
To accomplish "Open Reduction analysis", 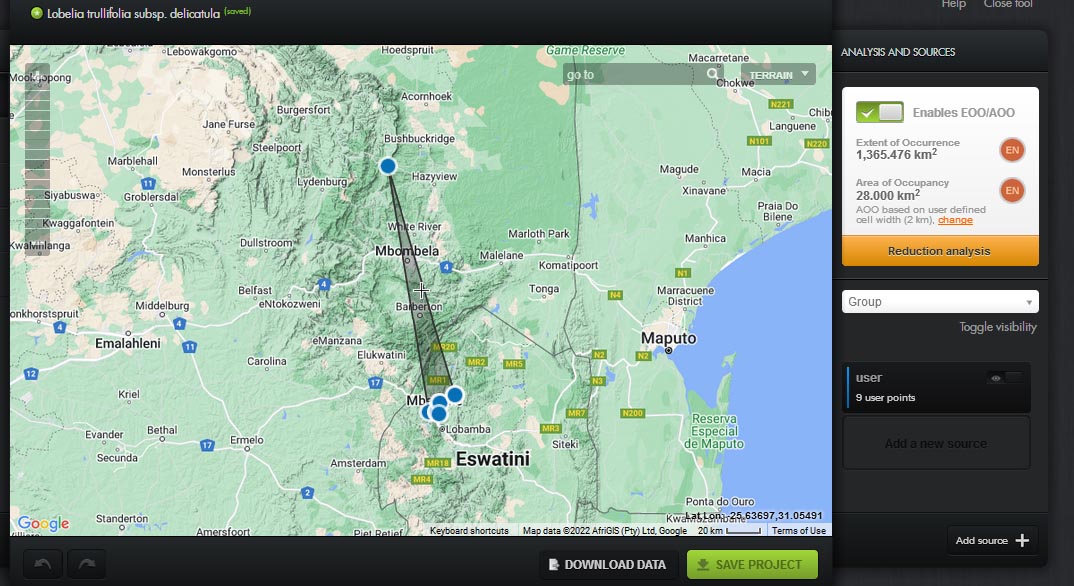I will coord(939,251).
